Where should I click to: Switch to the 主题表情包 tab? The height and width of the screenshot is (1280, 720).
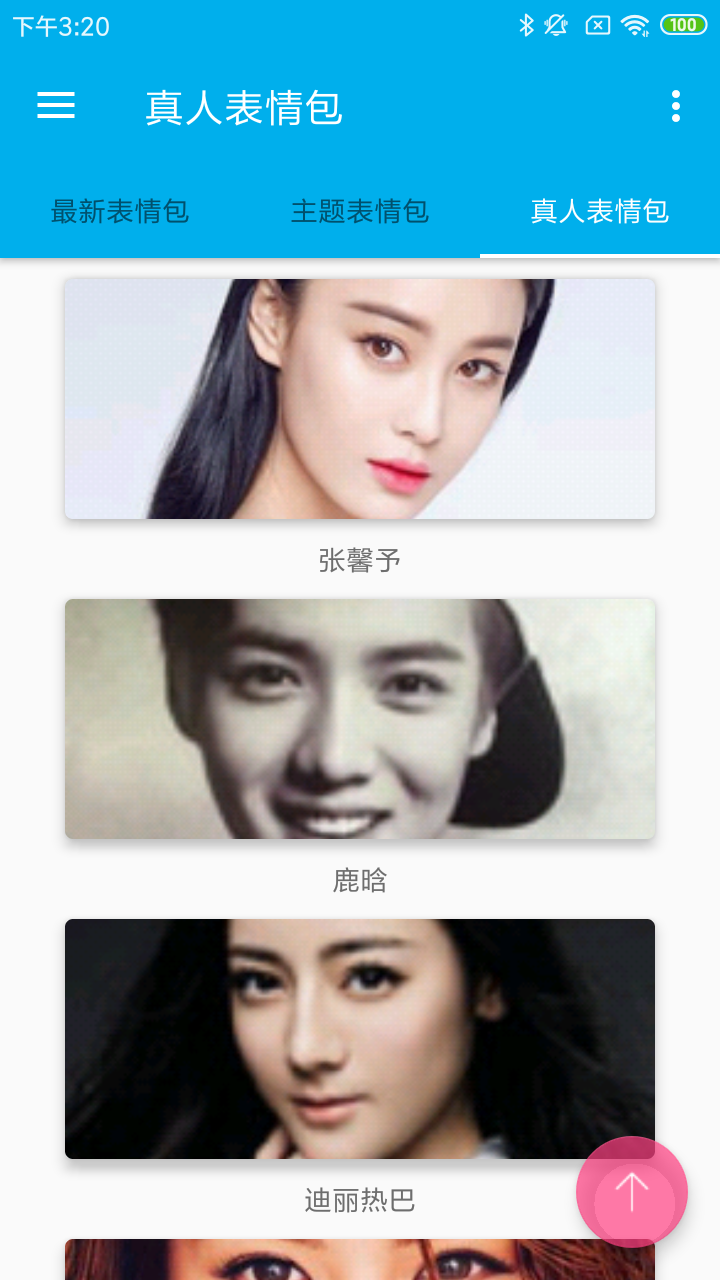coord(360,212)
